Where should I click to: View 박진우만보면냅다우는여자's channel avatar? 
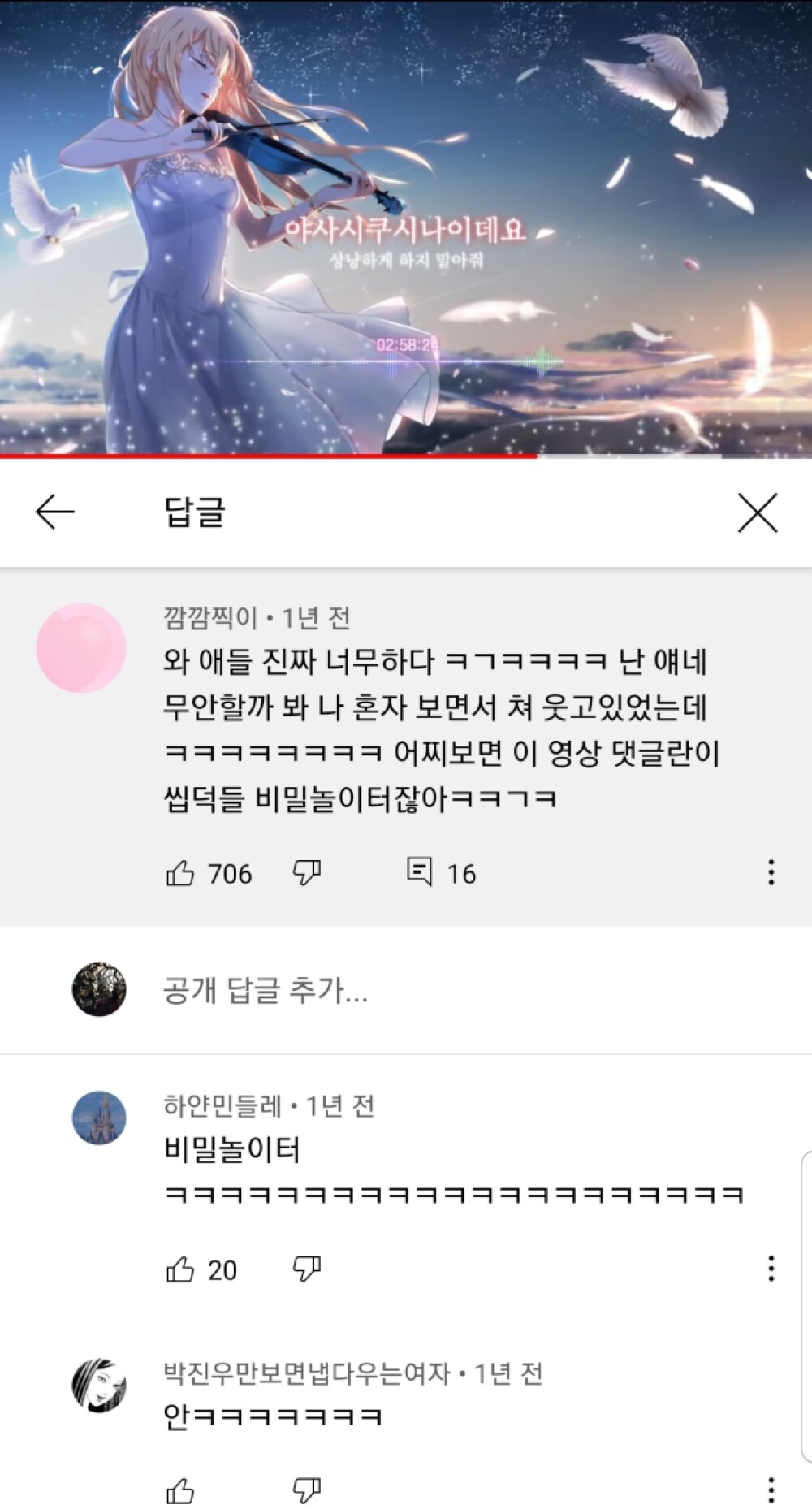[x=99, y=1385]
